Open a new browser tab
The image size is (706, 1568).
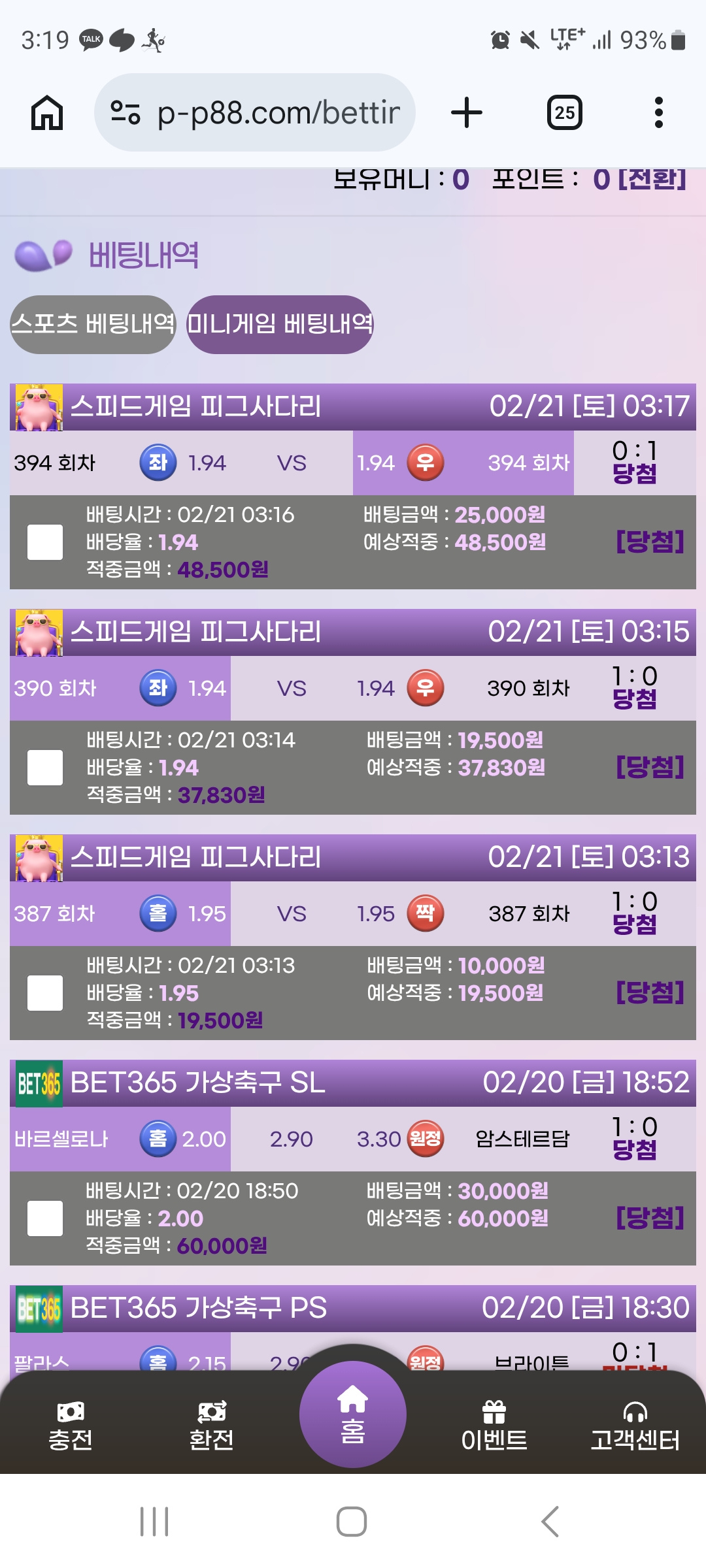point(467,112)
